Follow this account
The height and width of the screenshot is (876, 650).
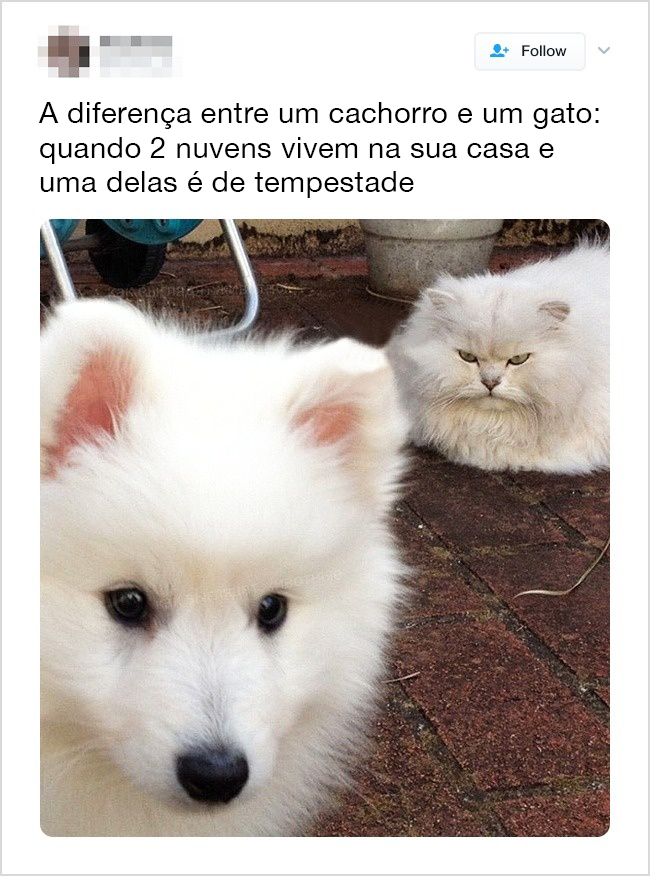[529, 51]
